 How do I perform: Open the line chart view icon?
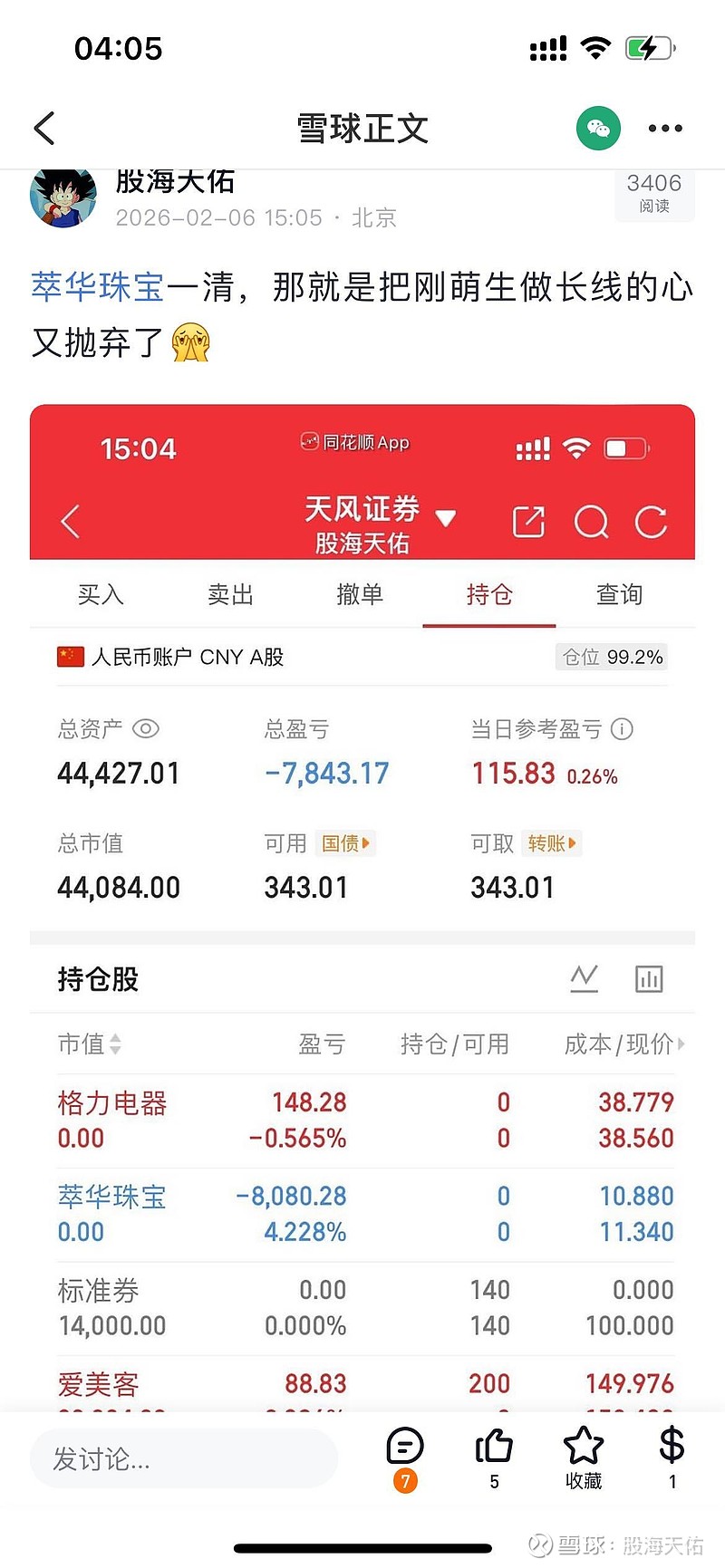click(x=585, y=978)
